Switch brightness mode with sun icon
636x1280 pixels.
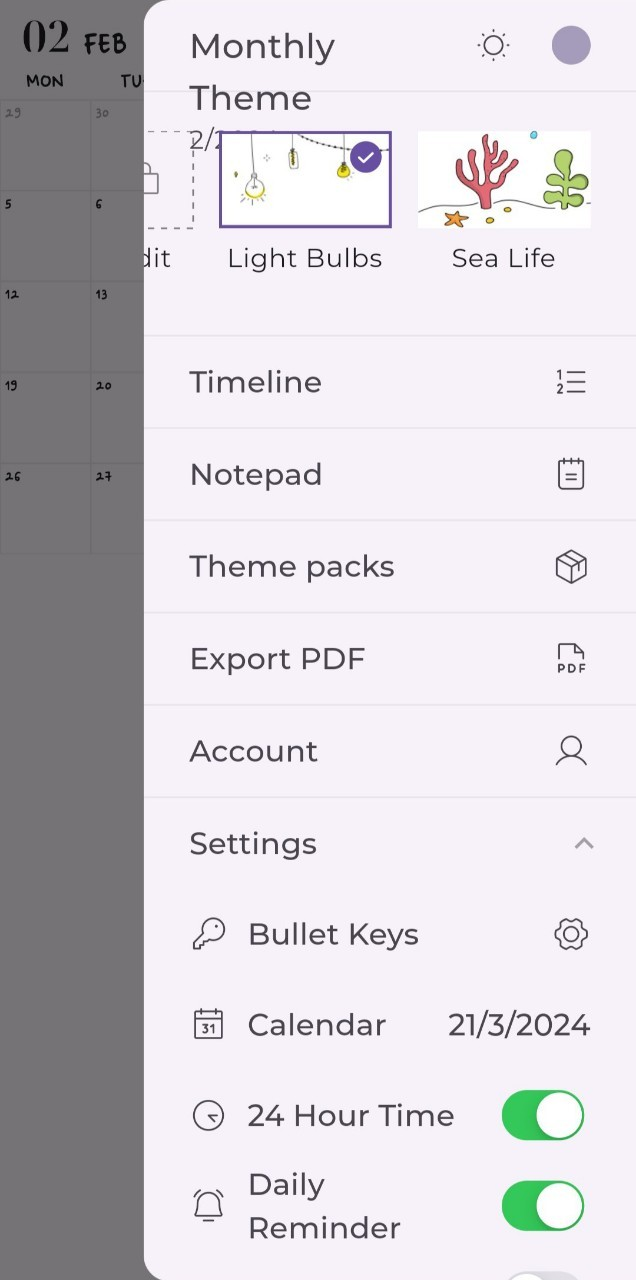493,45
